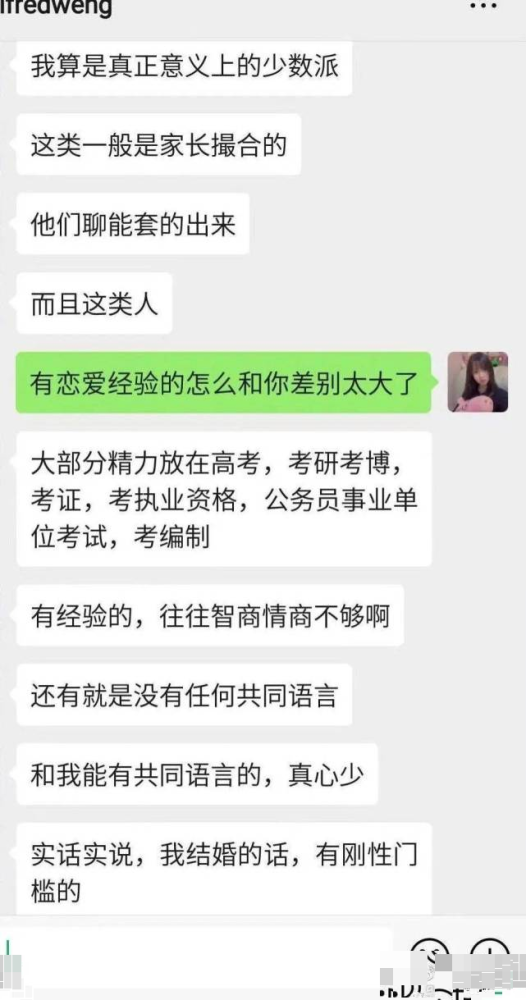Tap the girl's avatar beside the green message
526x1000 pixels.
[478, 381]
